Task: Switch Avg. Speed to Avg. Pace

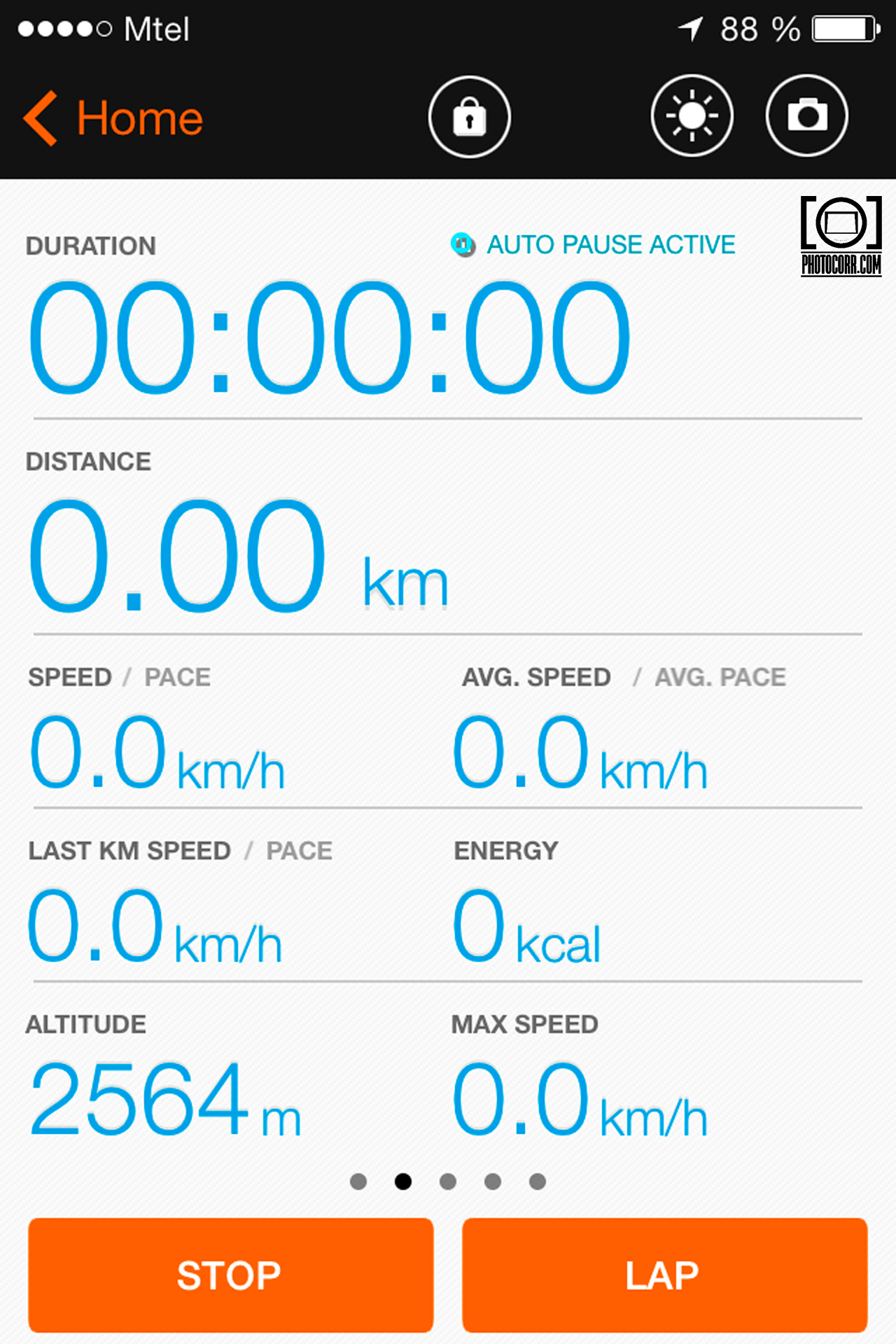Action: tap(720, 678)
